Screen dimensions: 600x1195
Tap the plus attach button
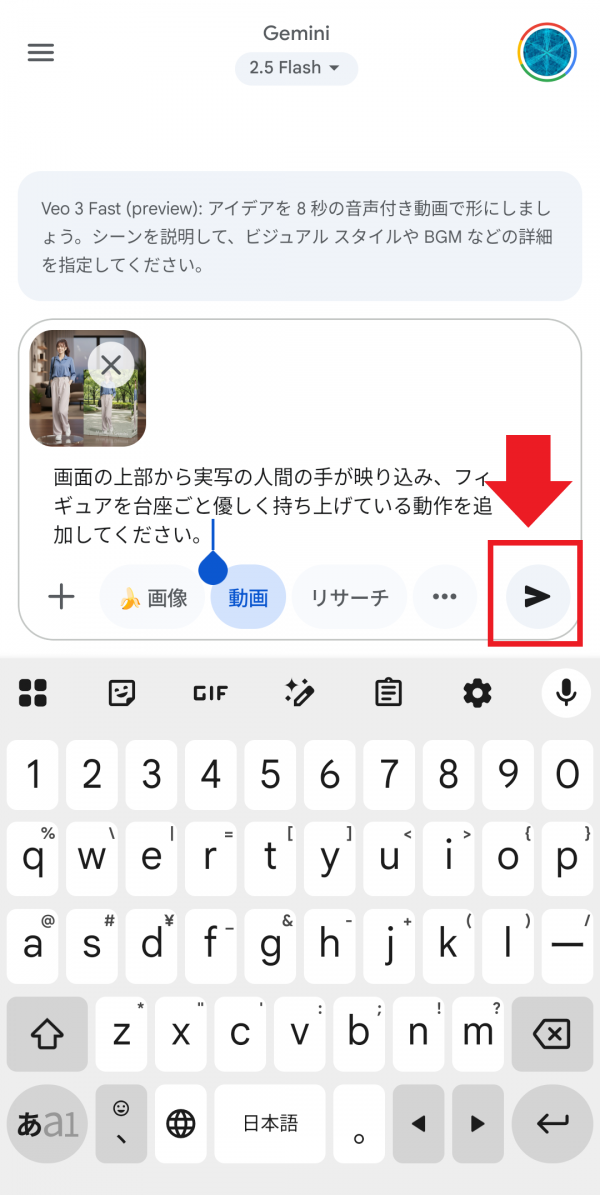pos(62,597)
